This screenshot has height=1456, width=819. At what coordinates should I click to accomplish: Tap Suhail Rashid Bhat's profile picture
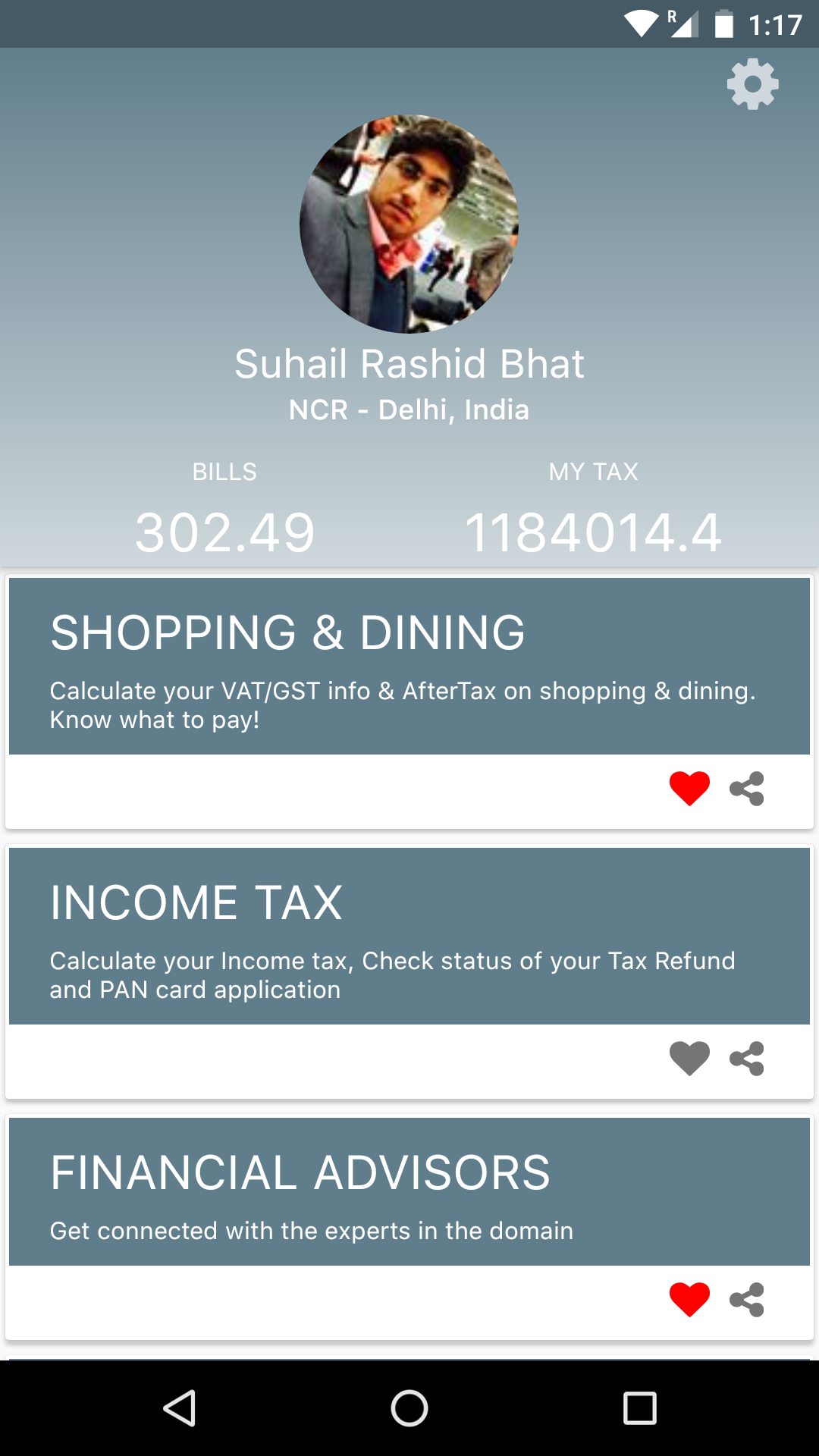[409, 225]
